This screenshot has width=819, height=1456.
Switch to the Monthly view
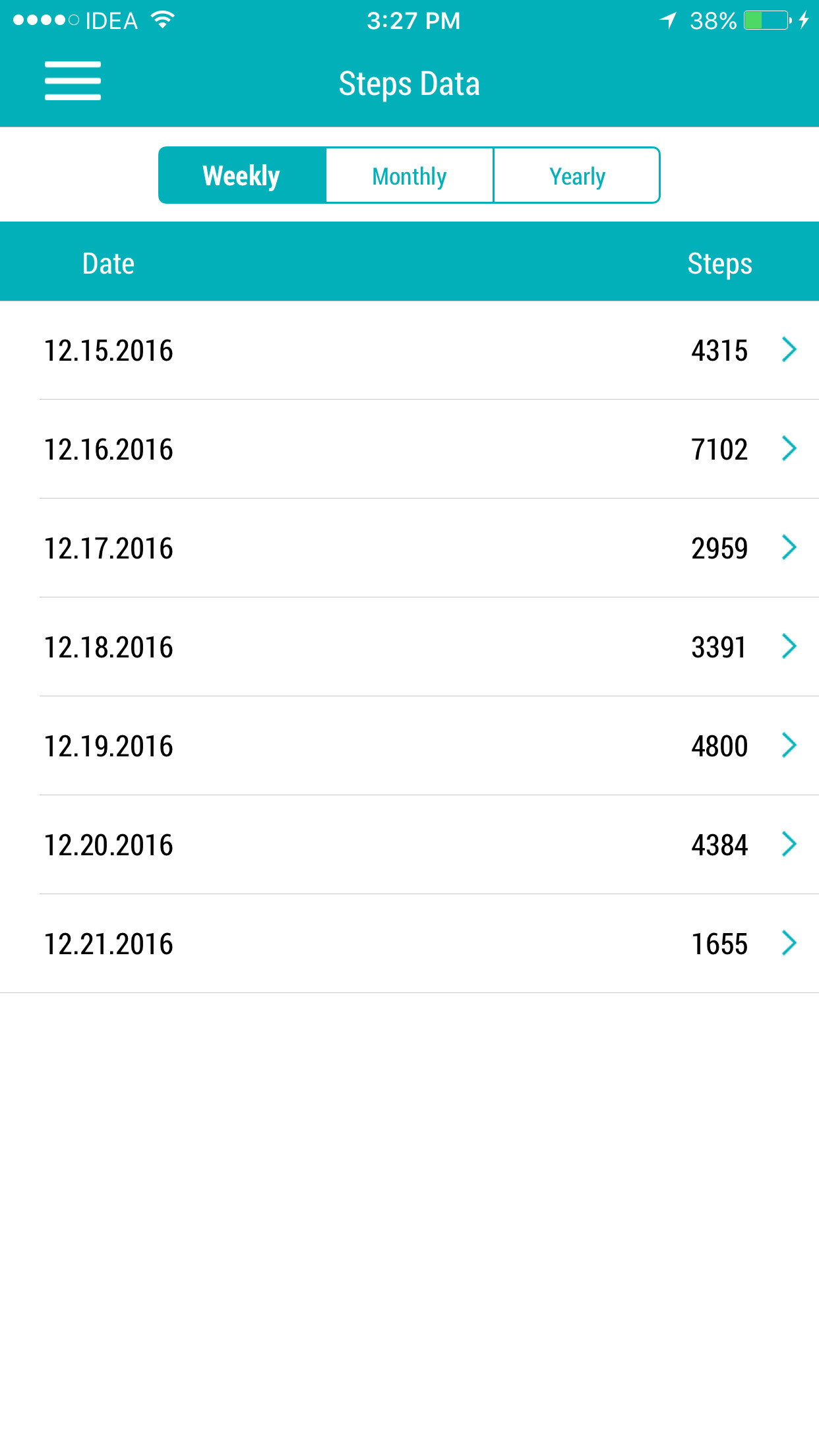(x=409, y=175)
